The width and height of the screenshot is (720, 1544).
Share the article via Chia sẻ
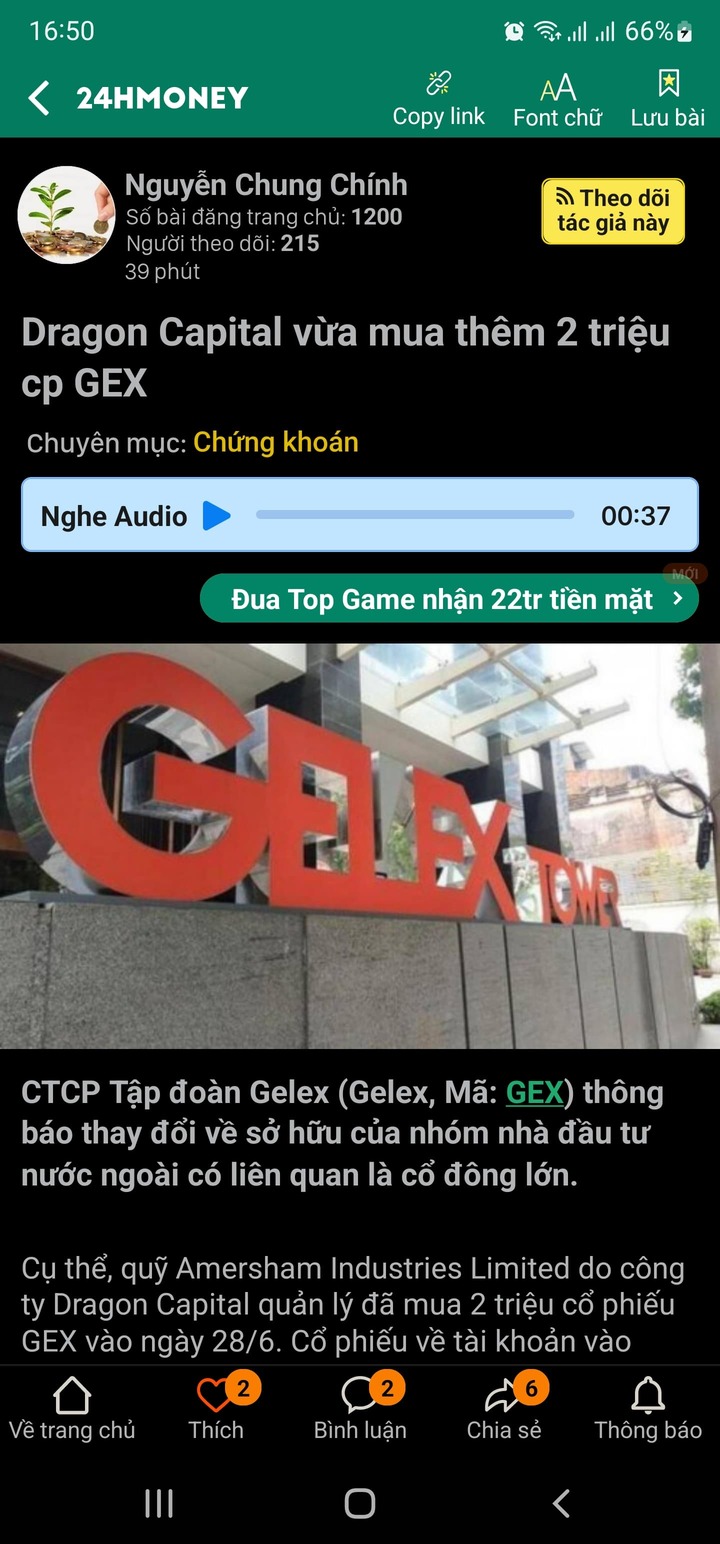click(x=504, y=1408)
